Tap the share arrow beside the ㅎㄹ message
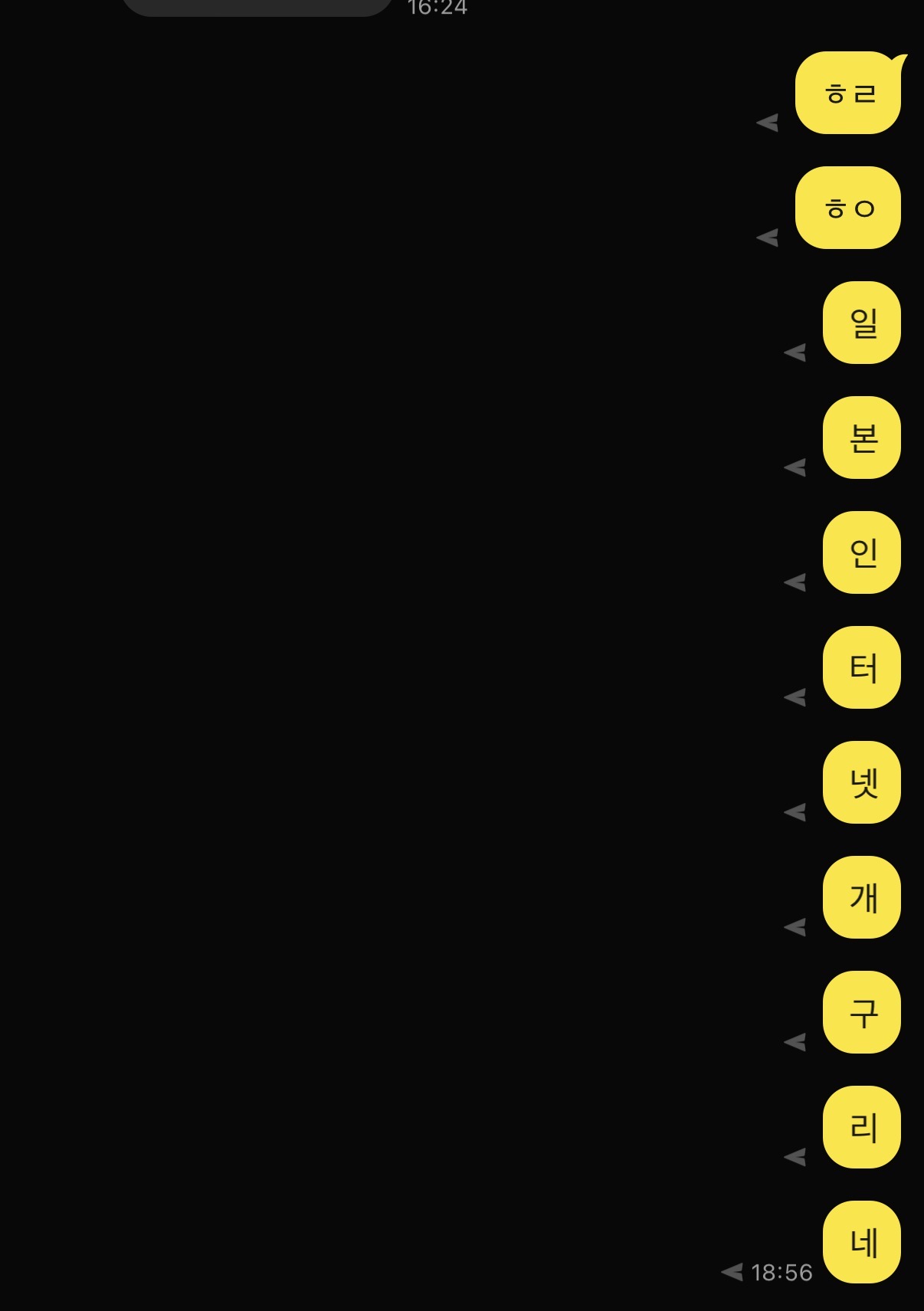This screenshot has width=924, height=1311. point(768,123)
